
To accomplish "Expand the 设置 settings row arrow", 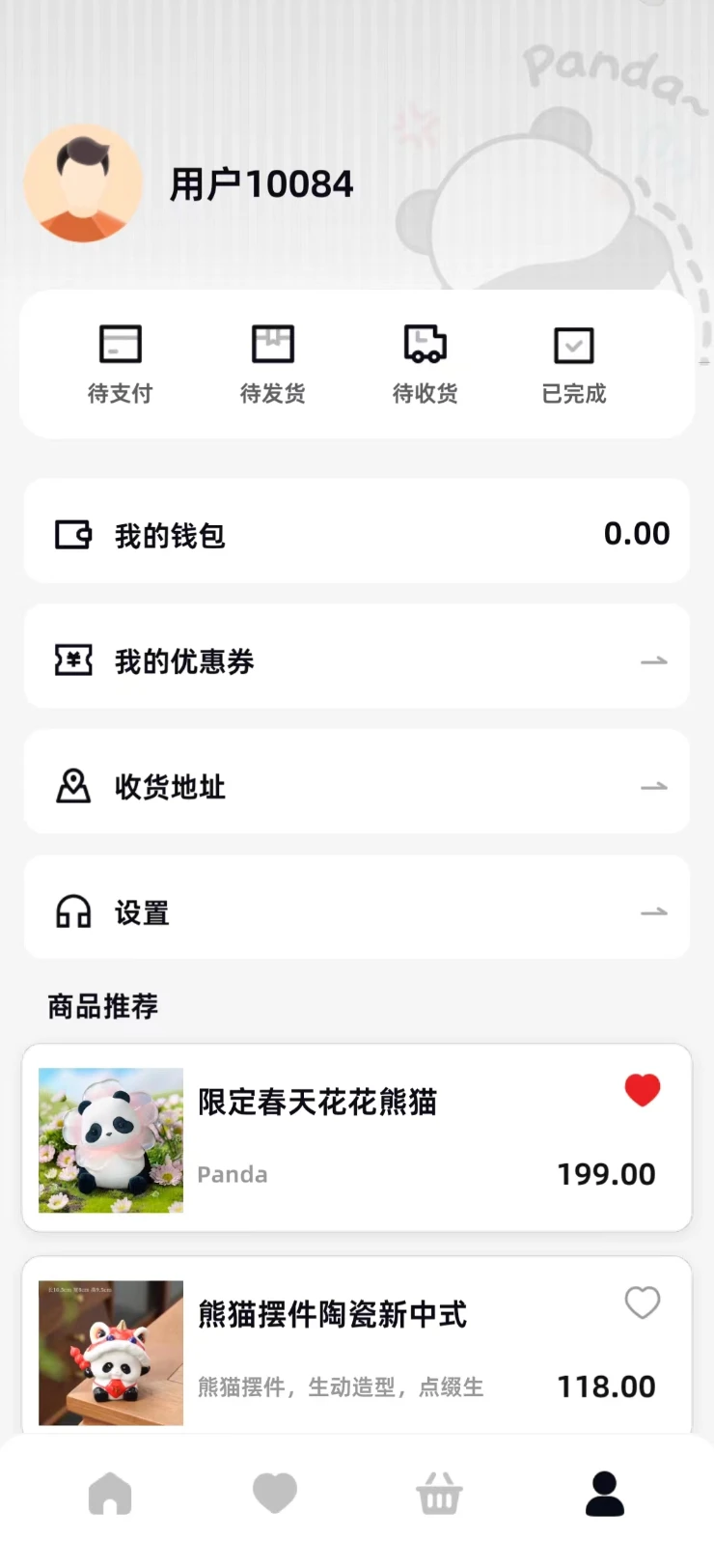I will point(653,910).
